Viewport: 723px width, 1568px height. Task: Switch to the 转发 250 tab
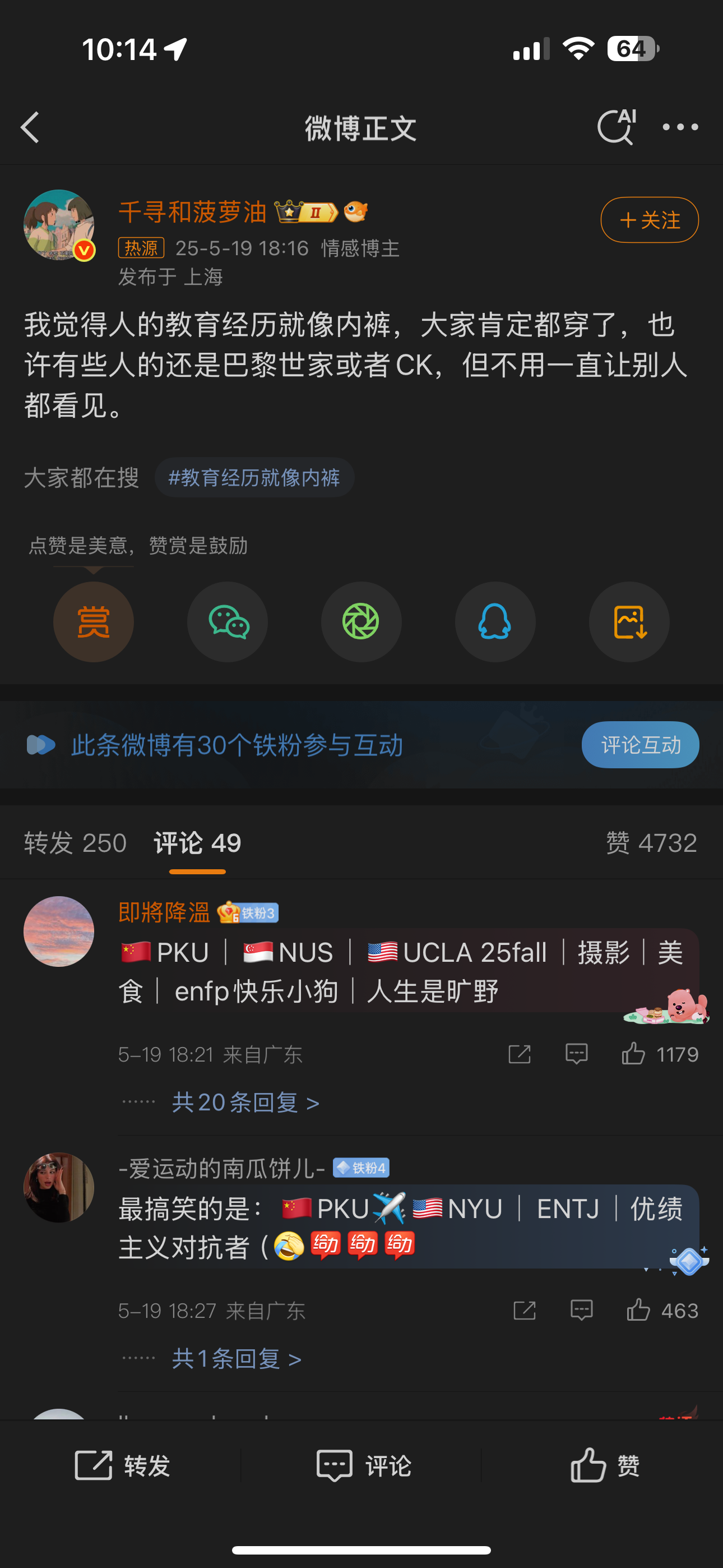pyautogui.click(x=76, y=843)
